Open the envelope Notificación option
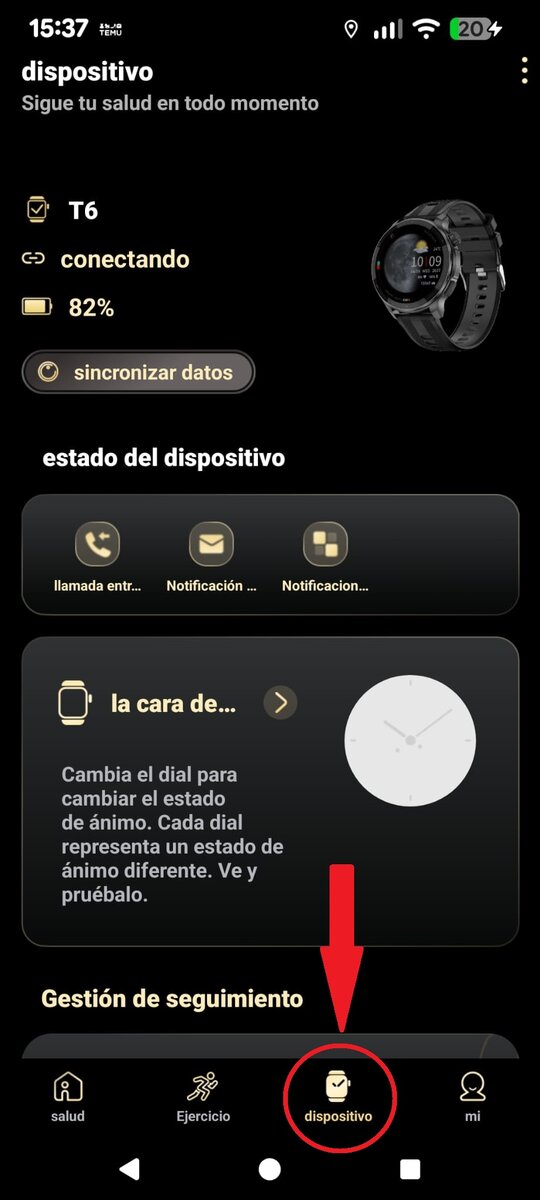540x1200 pixels. 211,558
